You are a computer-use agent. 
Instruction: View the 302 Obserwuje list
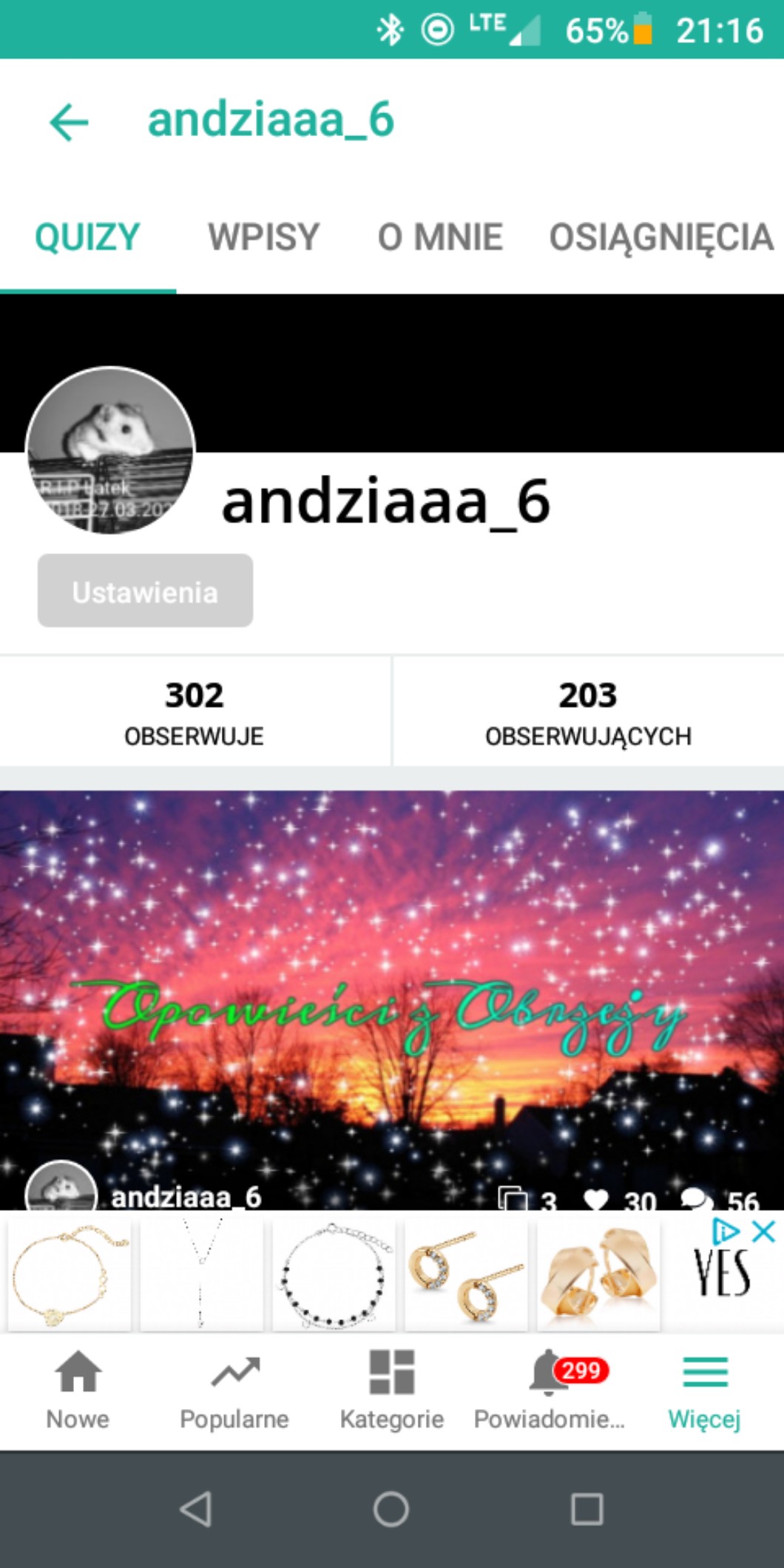point(194,712)
